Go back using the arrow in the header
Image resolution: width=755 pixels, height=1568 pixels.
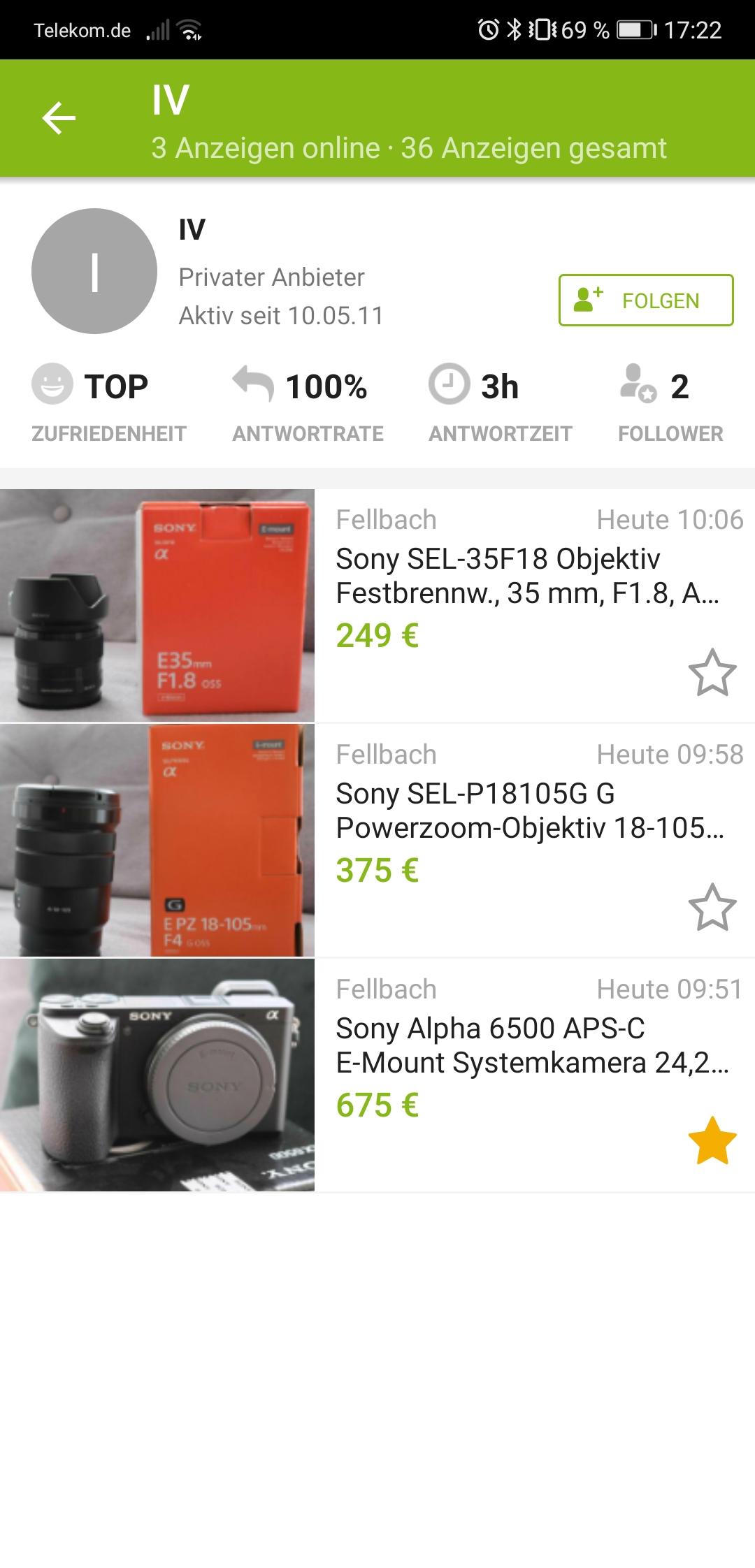[x=59, y=117]
